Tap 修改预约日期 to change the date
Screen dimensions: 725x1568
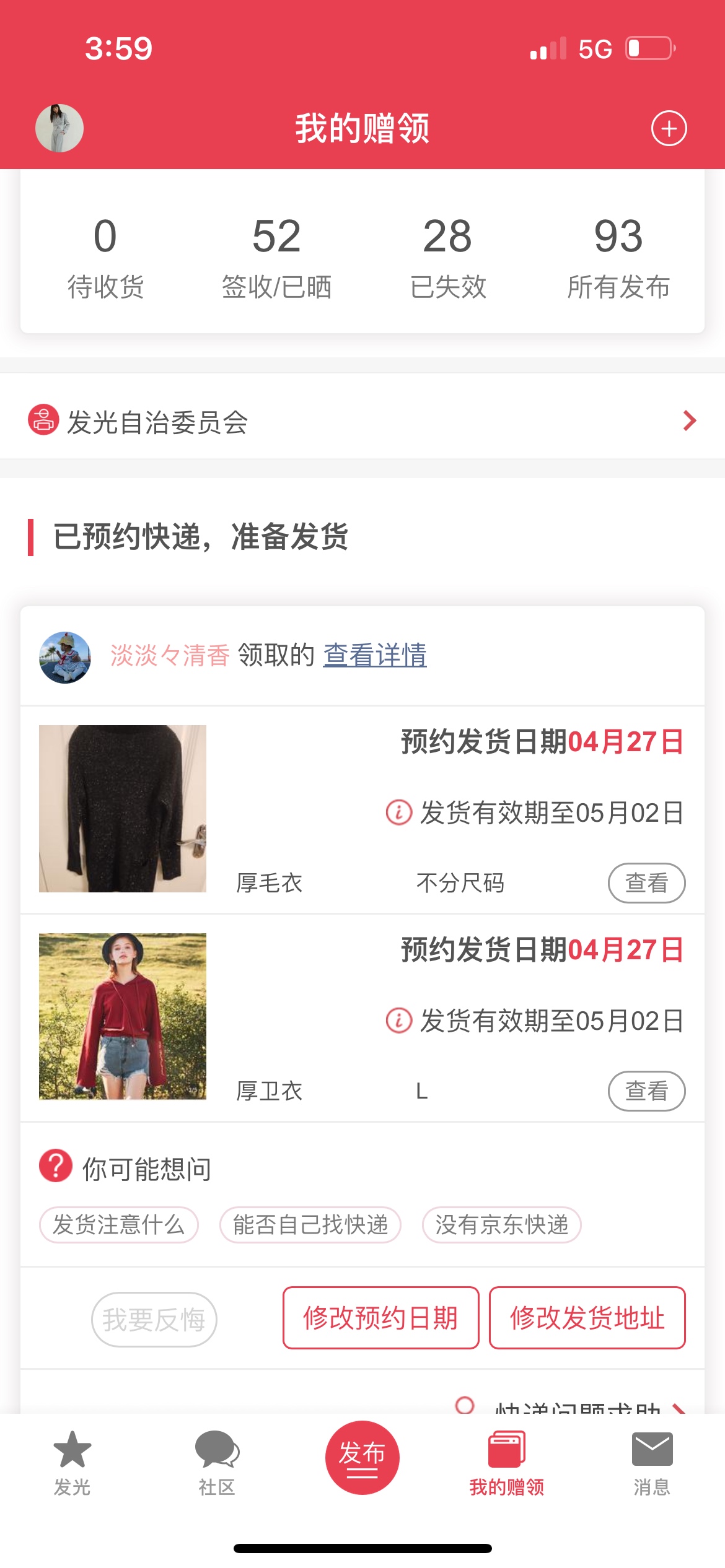tap(380, 1318)
